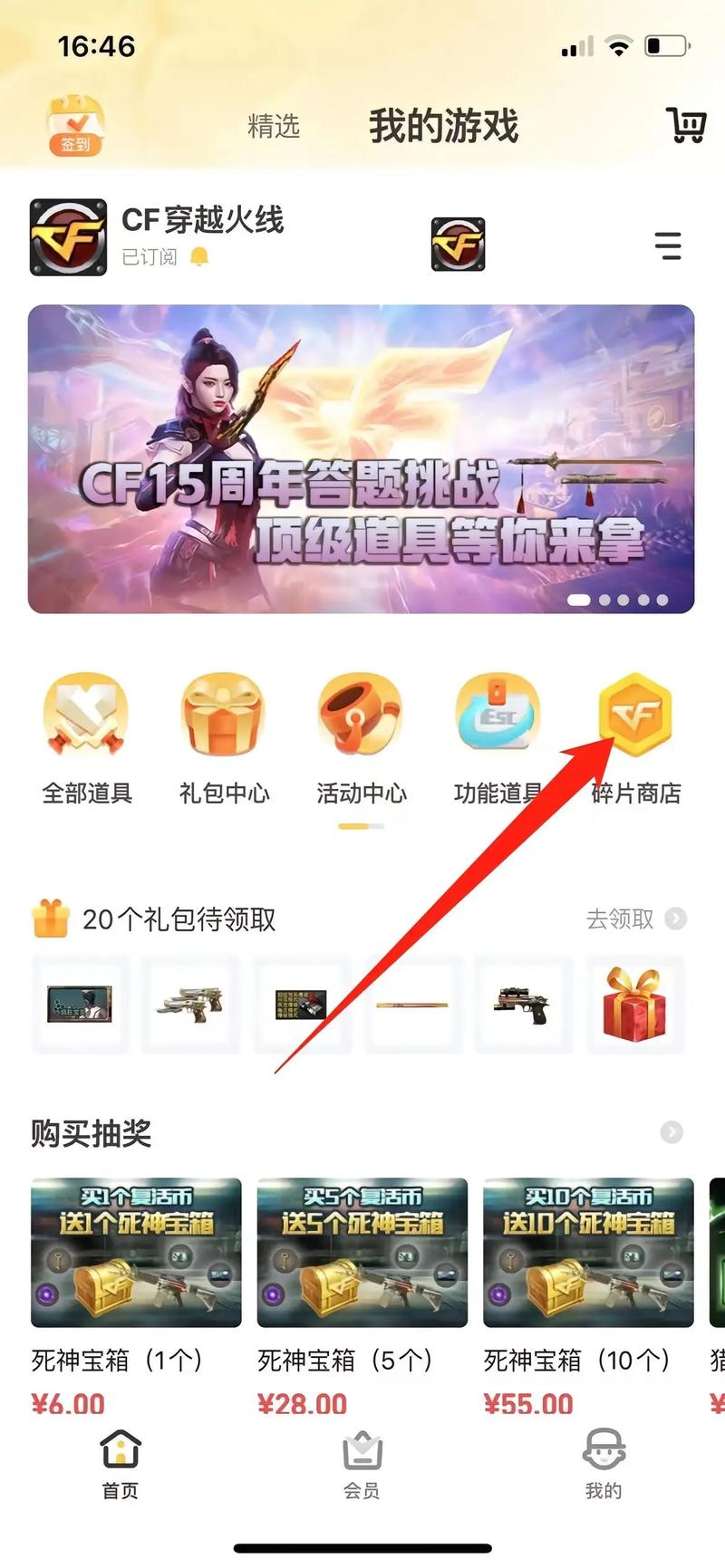Open the game list menu icon

(668, 245)
